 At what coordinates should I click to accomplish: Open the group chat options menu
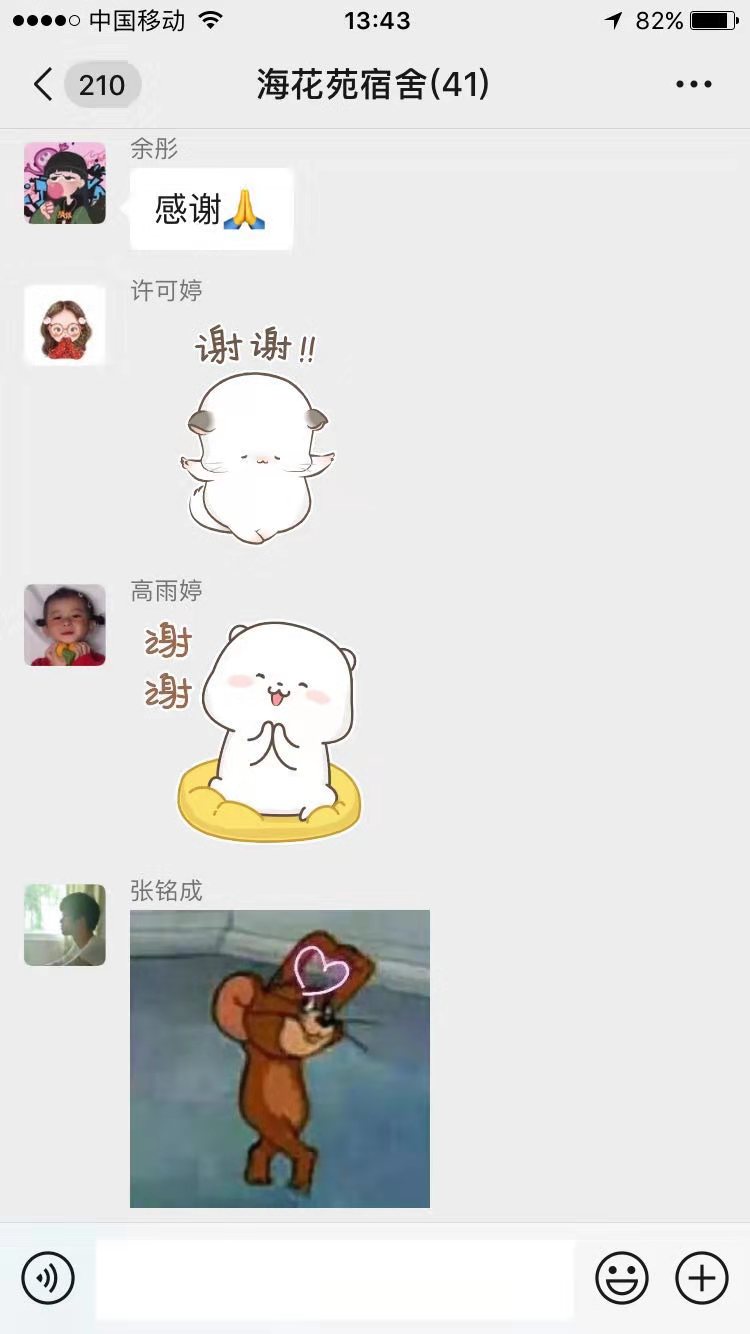[x=693, y=85]
